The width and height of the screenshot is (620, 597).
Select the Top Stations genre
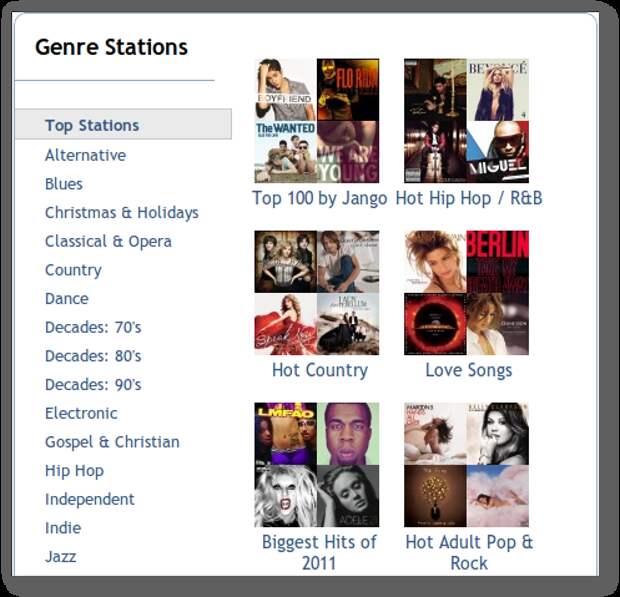point(92,126)
